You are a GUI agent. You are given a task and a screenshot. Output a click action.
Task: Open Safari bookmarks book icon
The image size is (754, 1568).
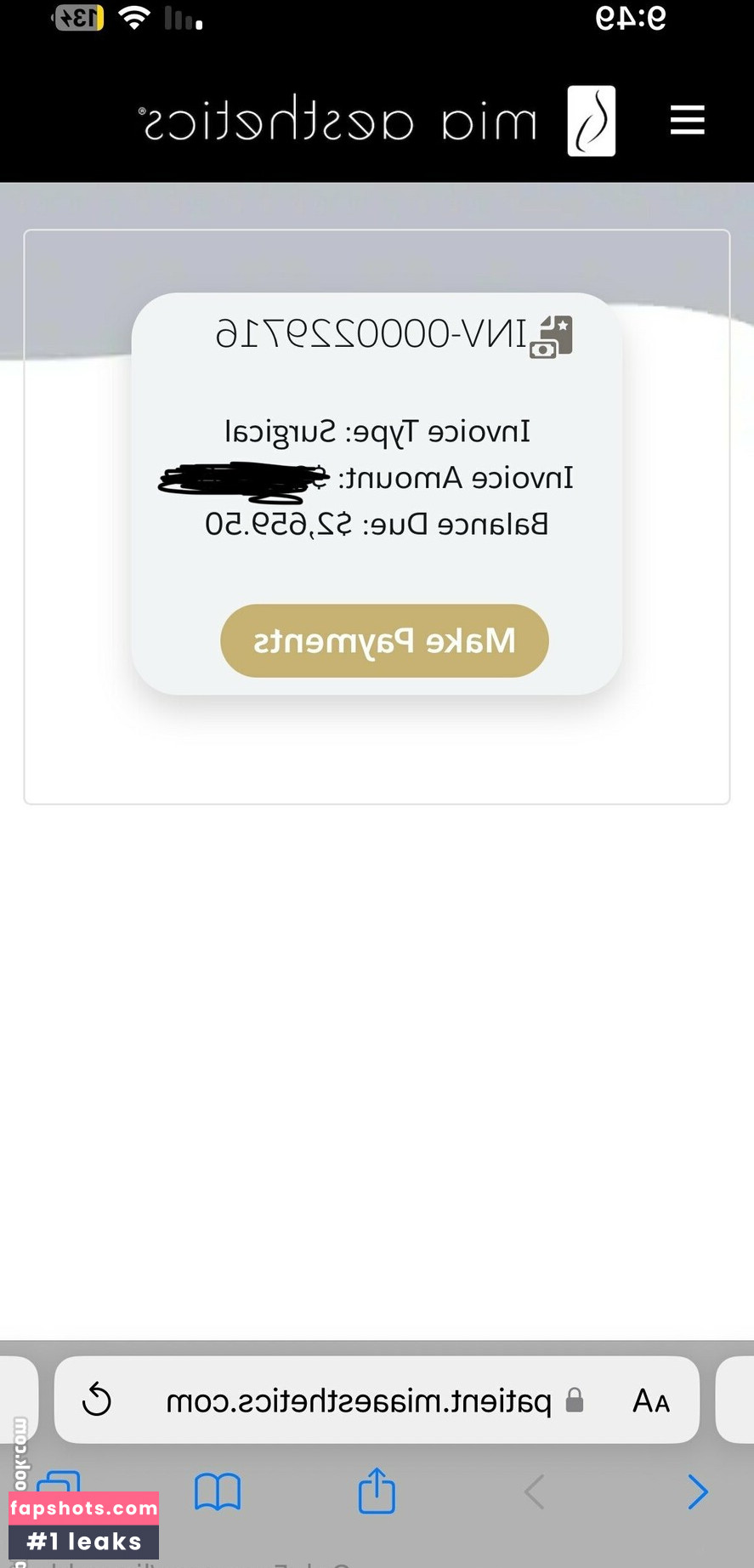click(218, 1492)
